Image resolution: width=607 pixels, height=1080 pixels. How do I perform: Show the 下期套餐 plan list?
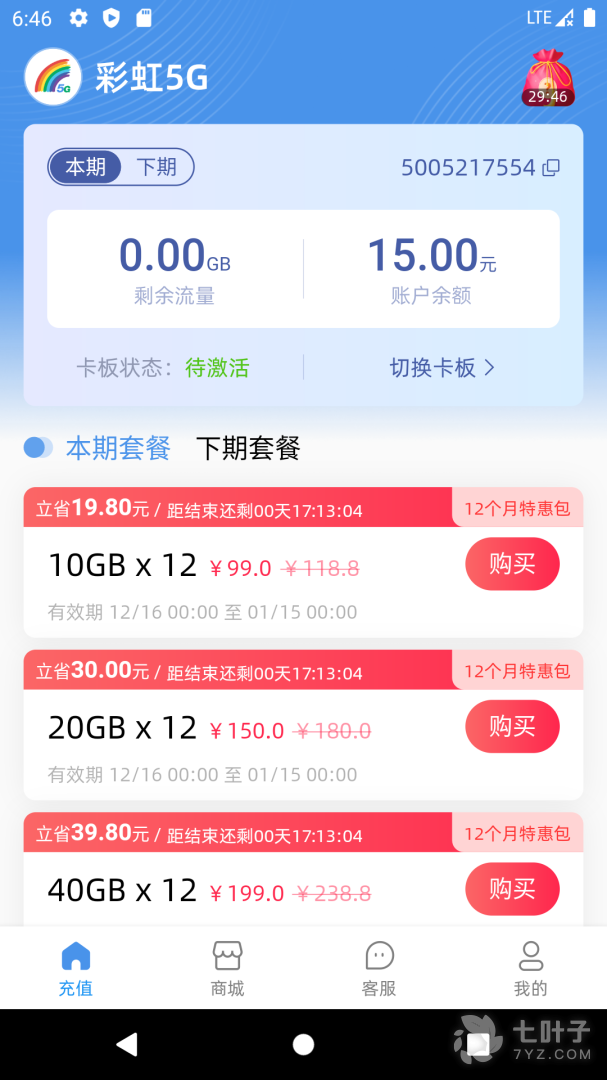click(248, 448)
